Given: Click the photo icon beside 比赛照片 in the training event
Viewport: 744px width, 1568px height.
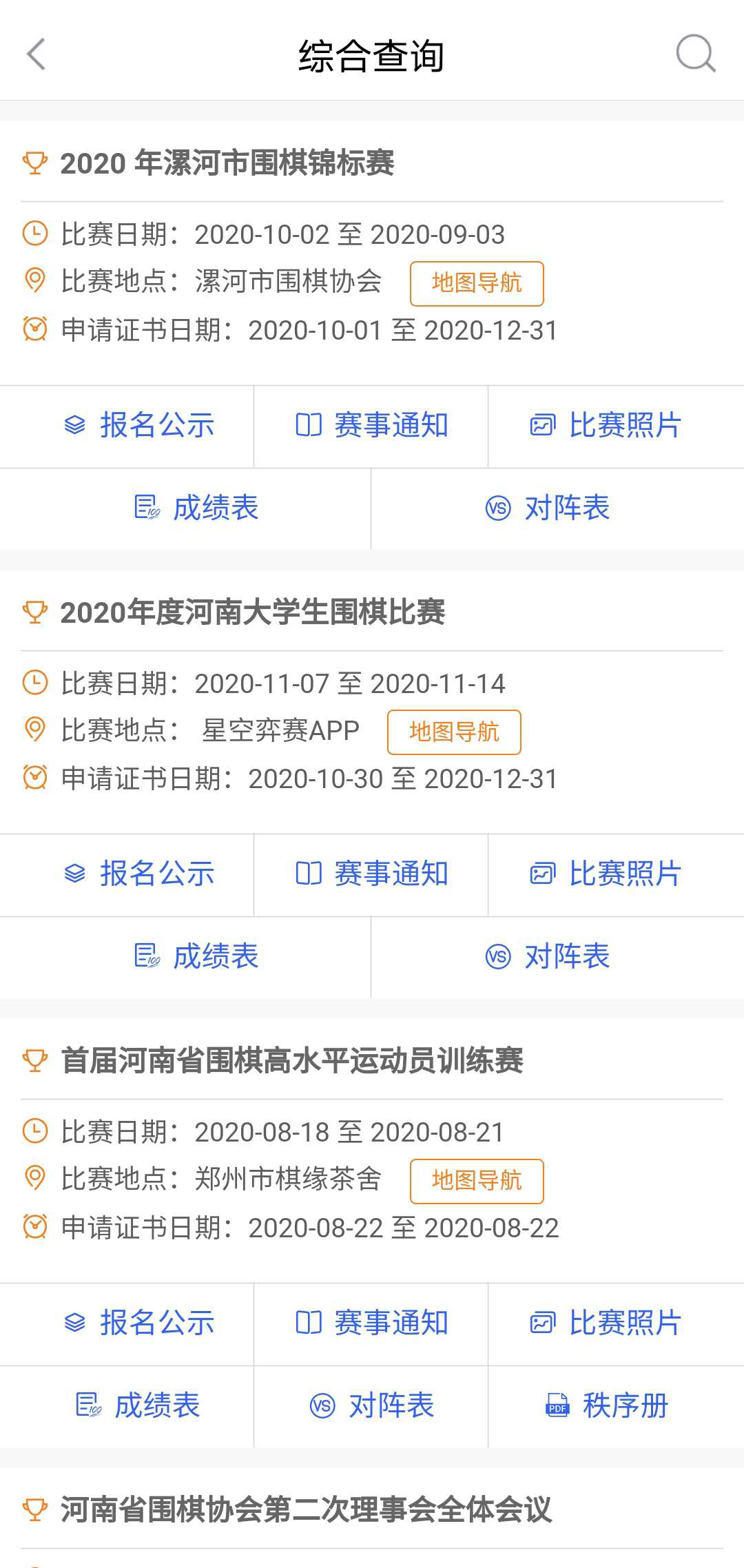Looking at the screenshot, I should pos(544,1321).
